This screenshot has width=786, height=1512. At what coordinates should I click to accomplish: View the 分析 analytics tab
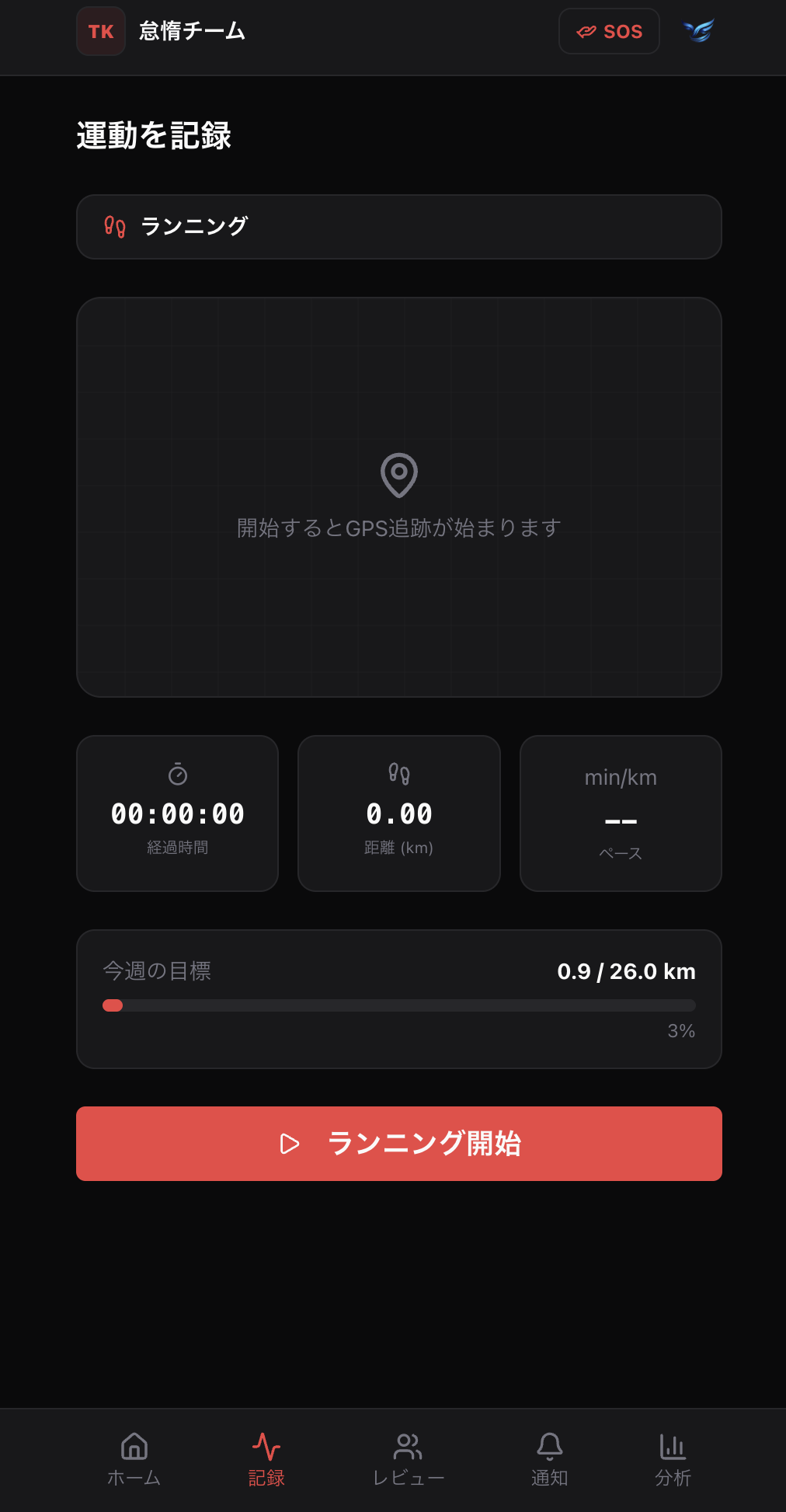point(673,1459)
